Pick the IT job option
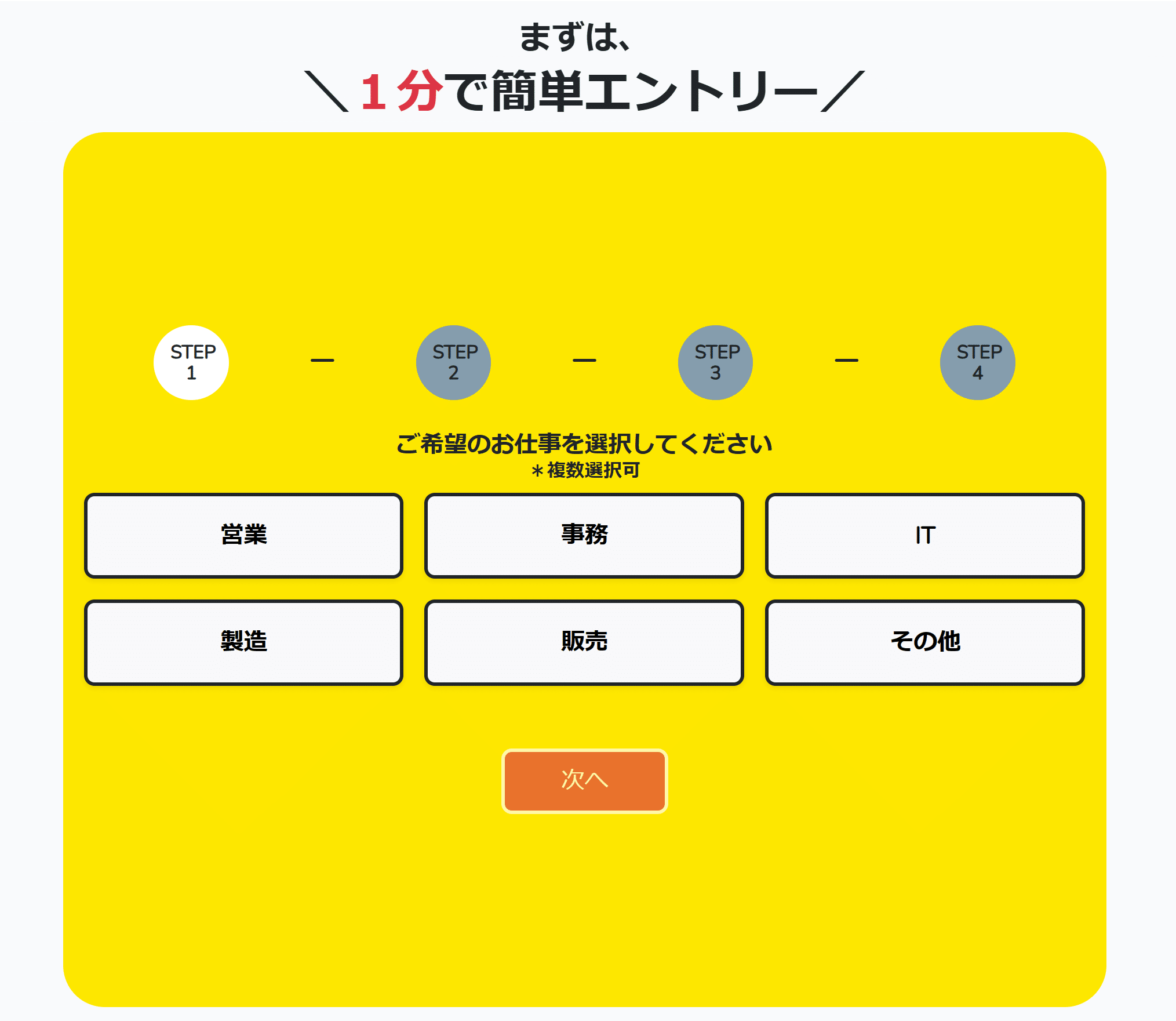The image size is (1176, 1021). click(924, 535)
